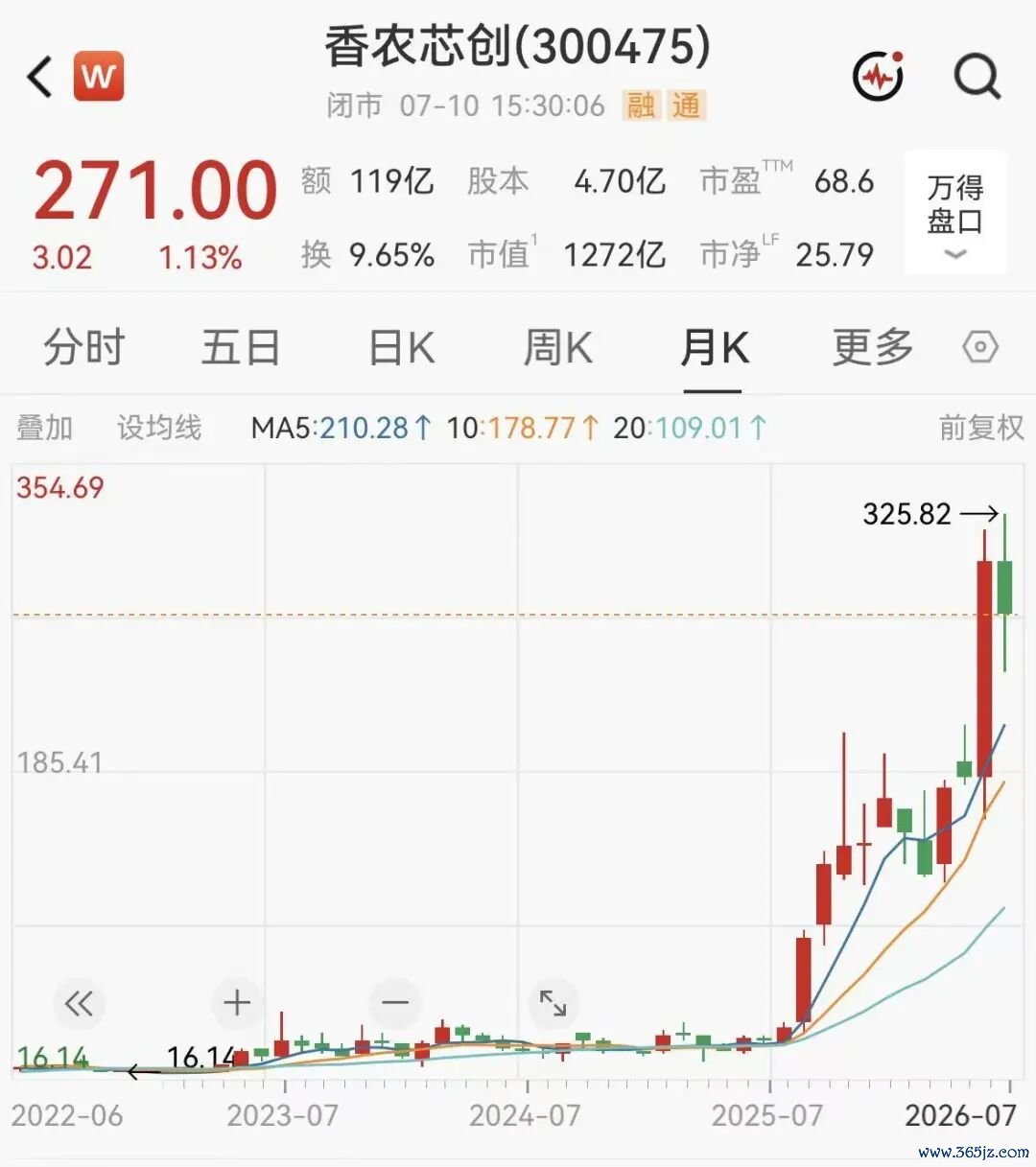Change the 前复权 adjustment mode
Viewport: 1036px width, 1167px height.
tap(981, 428)
